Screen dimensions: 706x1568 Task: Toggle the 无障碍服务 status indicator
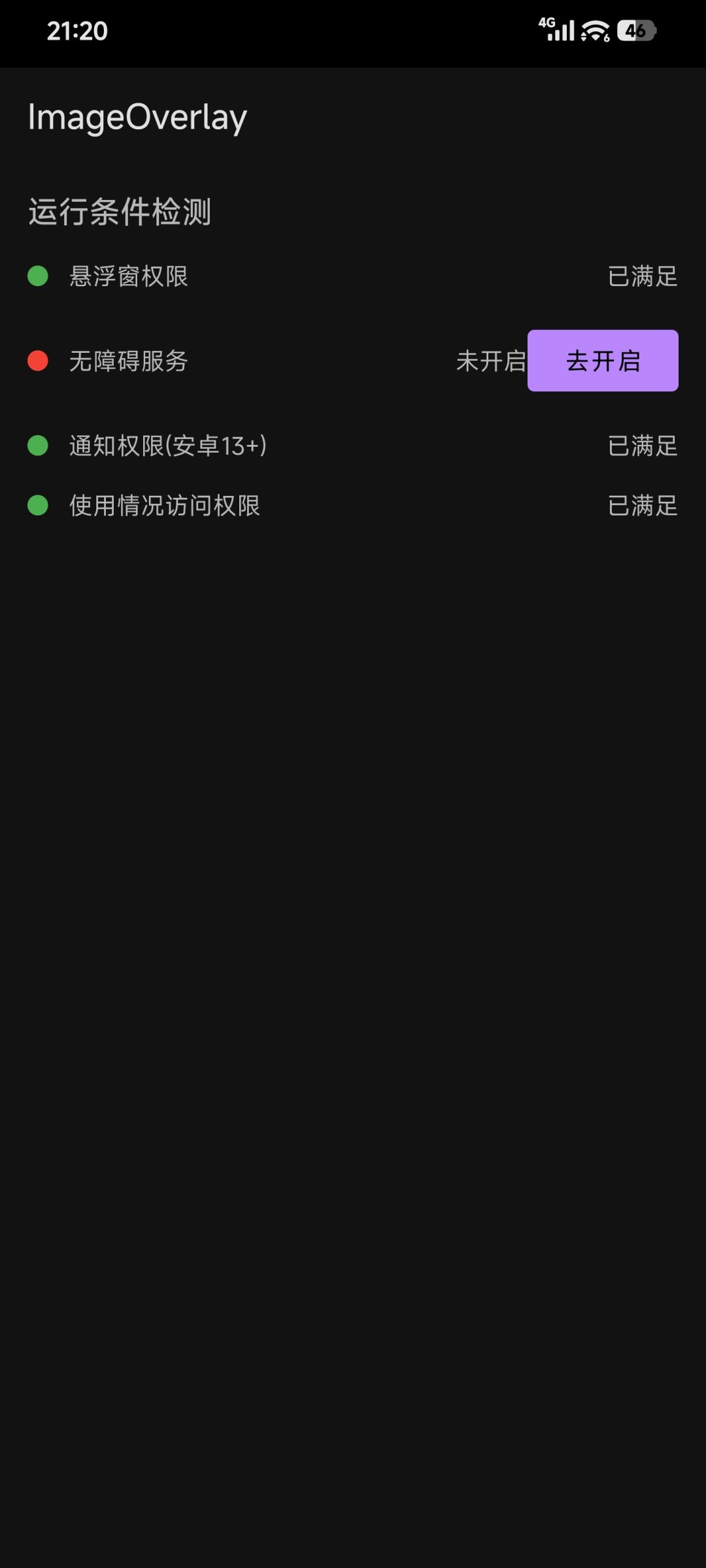[x=37, y=361]
